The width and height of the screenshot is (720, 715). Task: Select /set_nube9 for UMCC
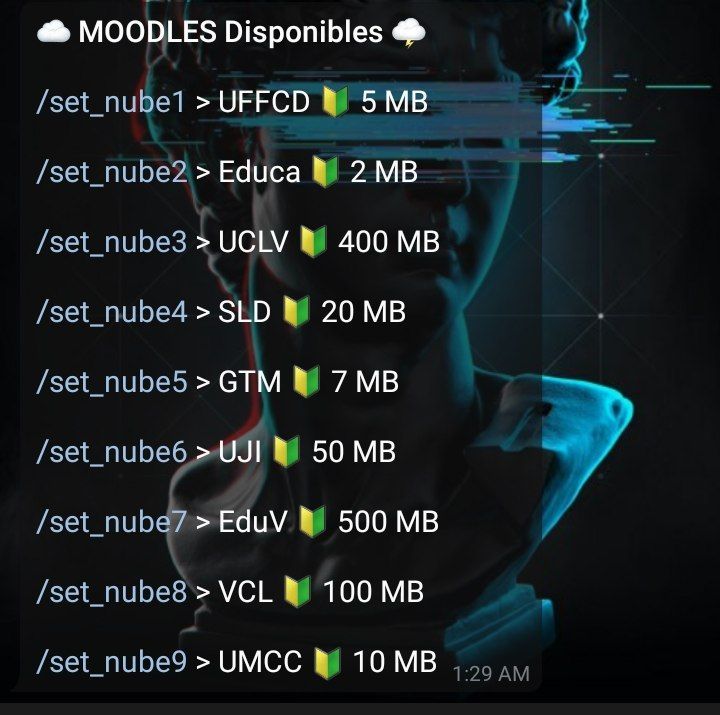point(111,662)
